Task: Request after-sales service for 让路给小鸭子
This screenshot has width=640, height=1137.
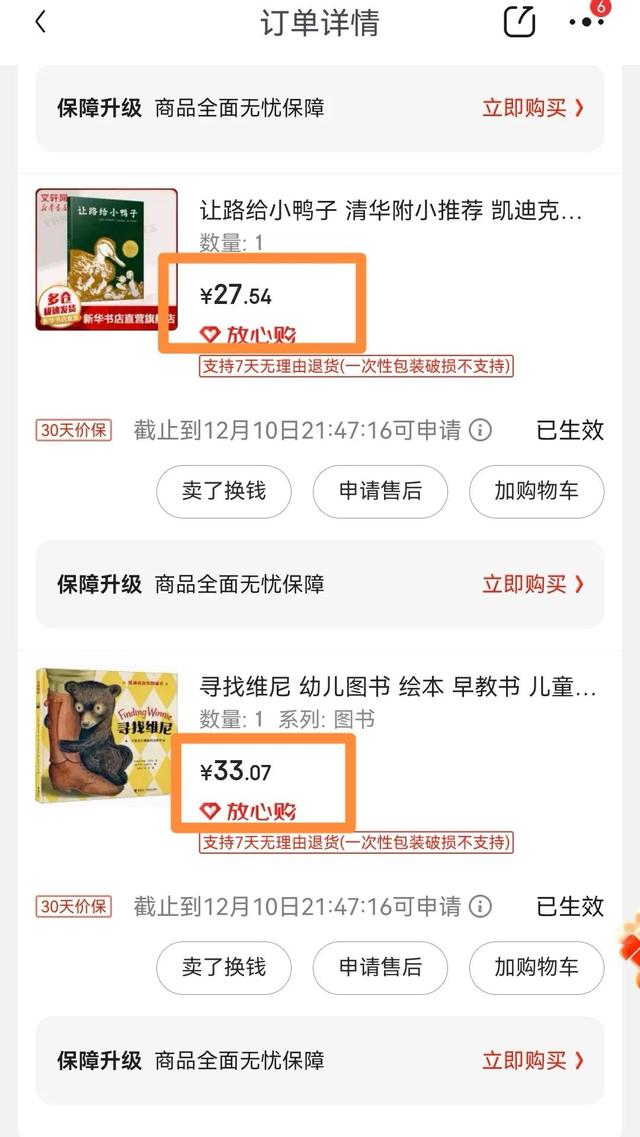Action: [380, 492]
